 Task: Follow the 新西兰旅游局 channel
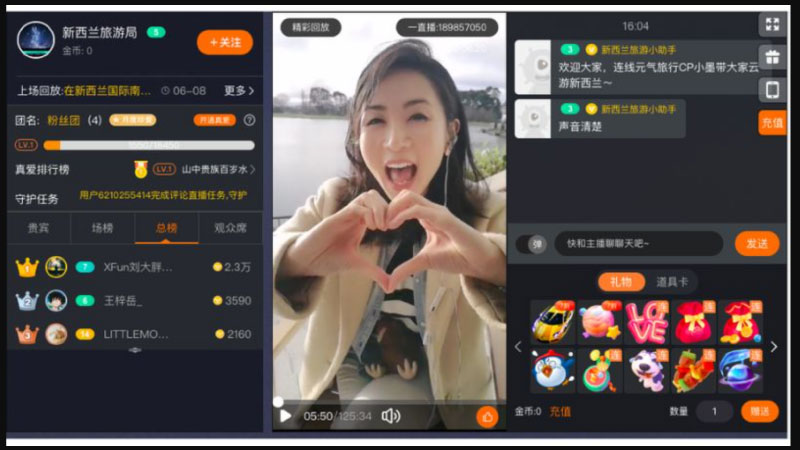tap(224, 42)
